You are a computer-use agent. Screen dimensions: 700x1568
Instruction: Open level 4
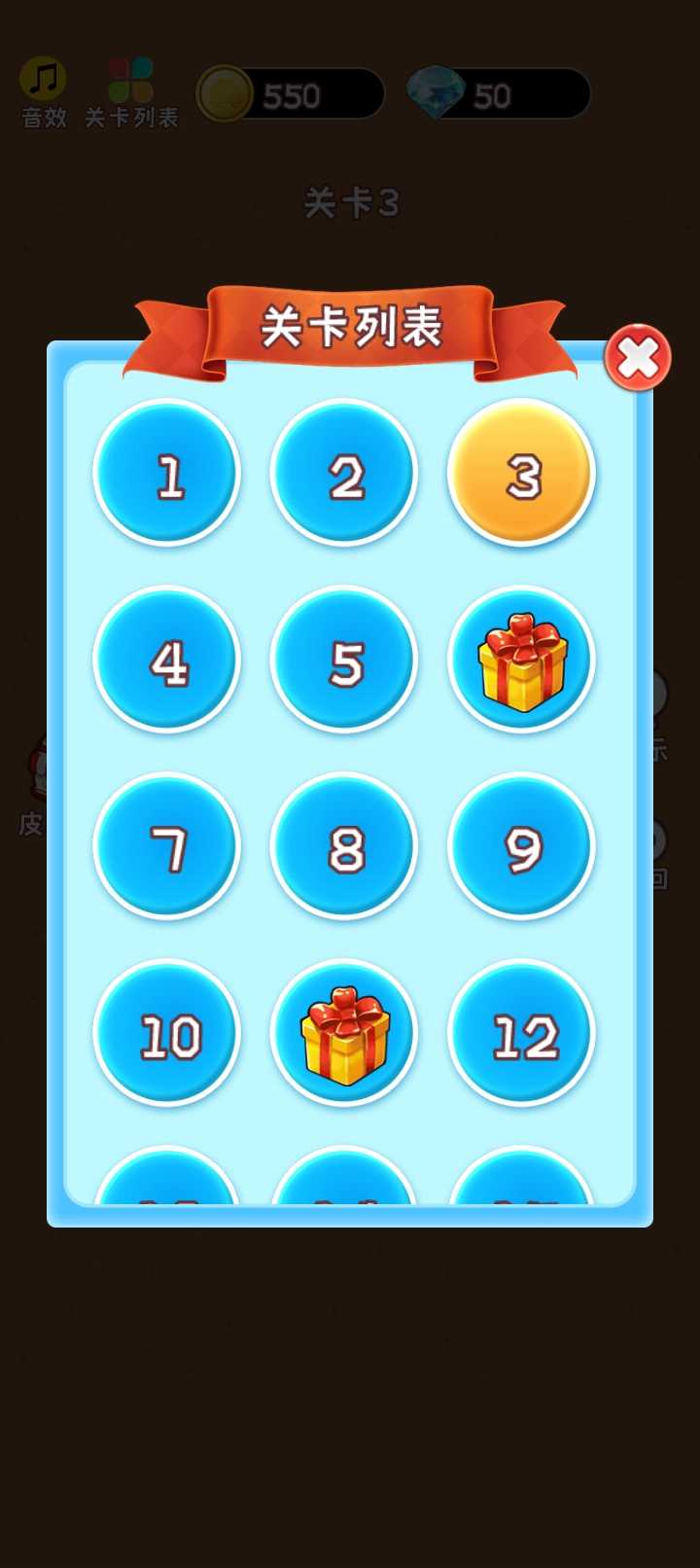[166, 660]
